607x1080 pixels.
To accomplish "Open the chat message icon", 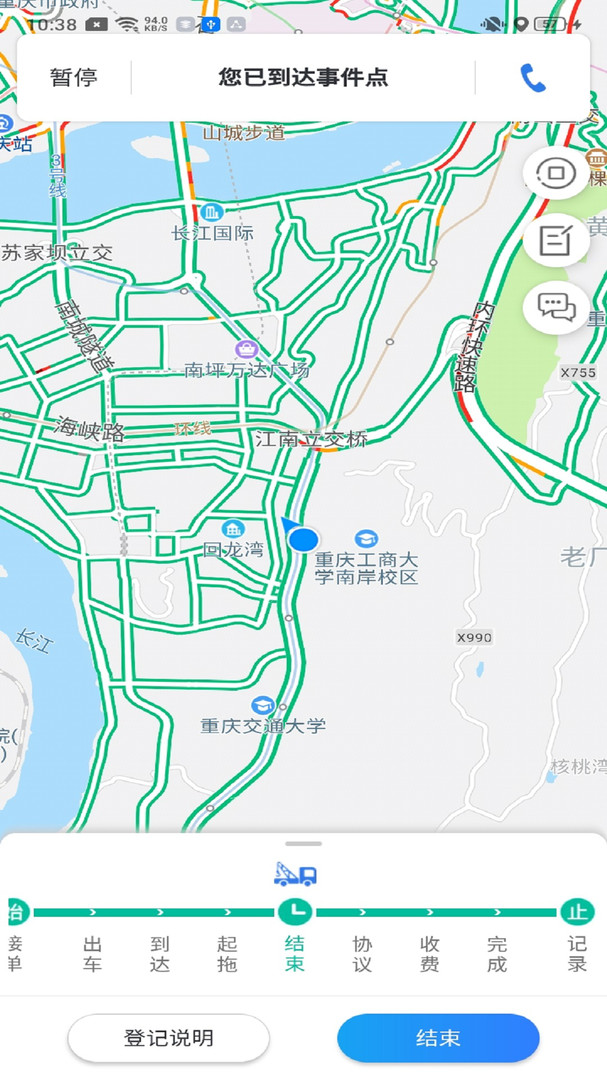I will point(556,306).
